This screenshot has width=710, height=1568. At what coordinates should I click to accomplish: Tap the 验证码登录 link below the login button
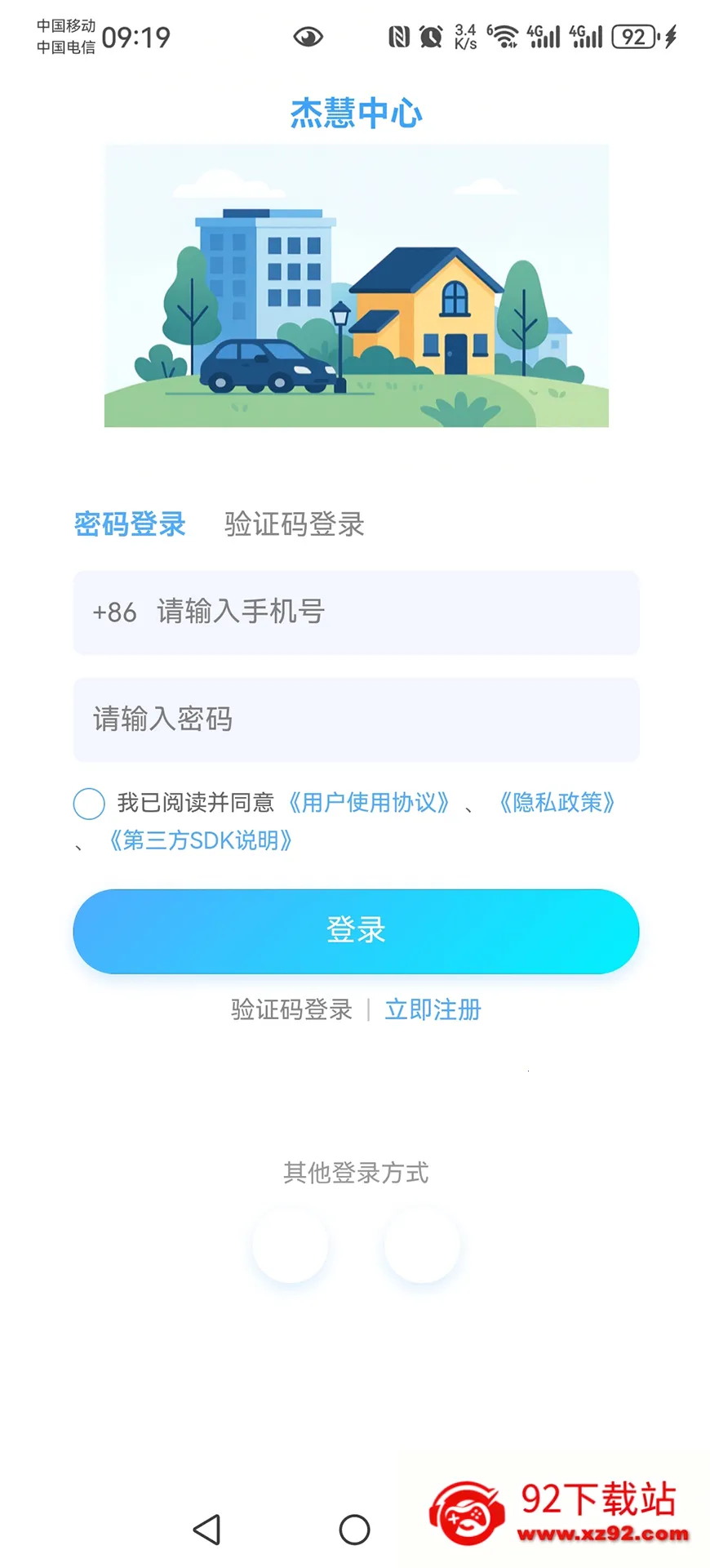[291, 1010]
